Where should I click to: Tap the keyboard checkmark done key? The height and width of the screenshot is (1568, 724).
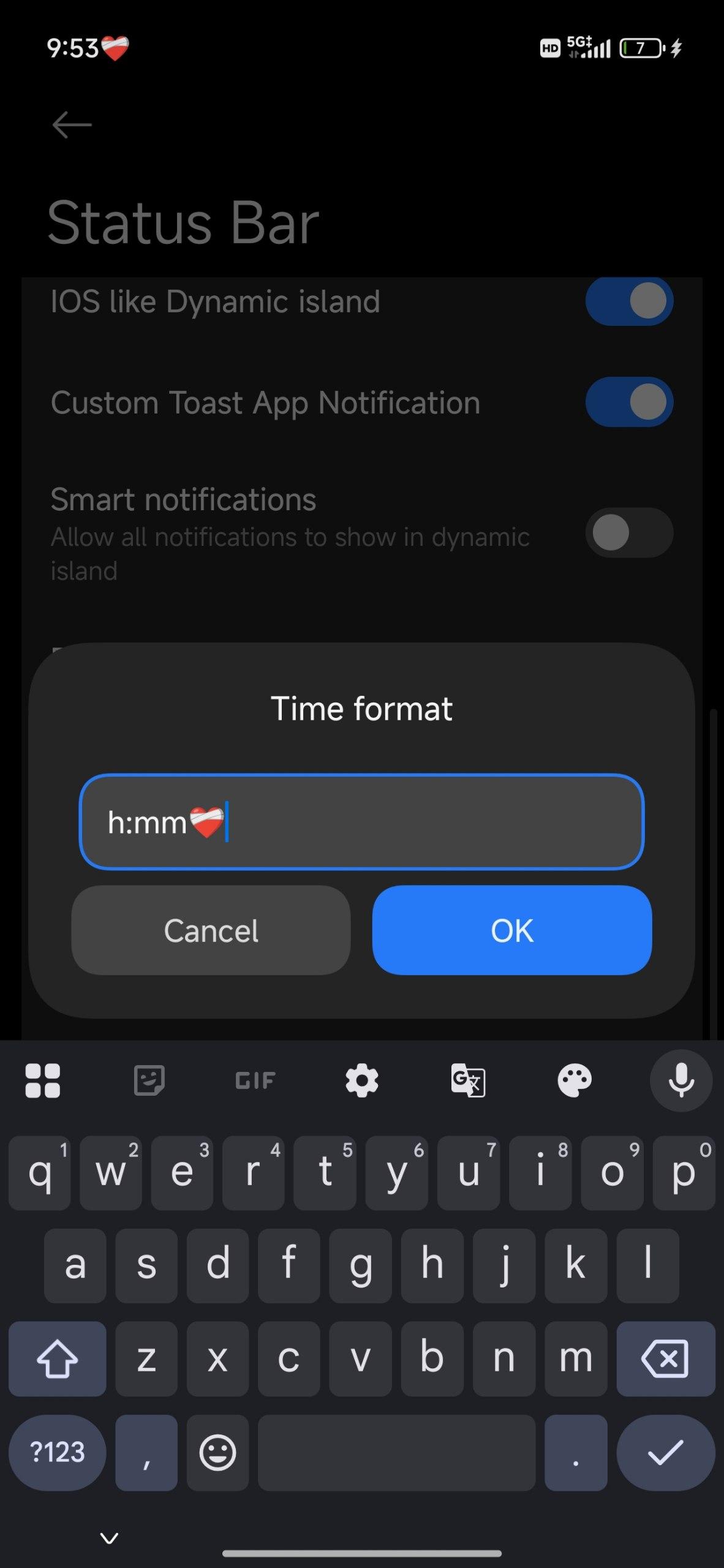(665, 1452)
